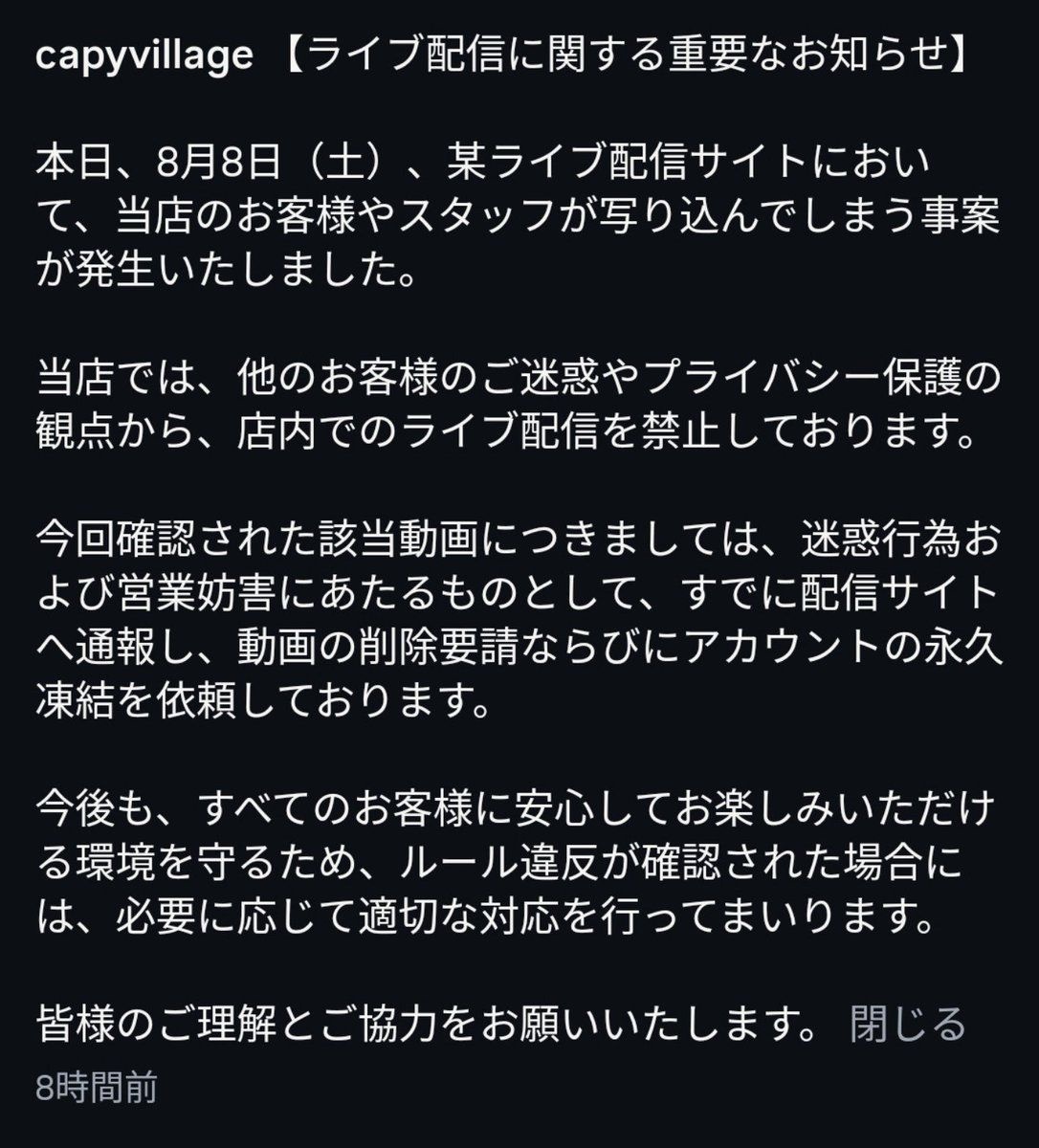
Task: Open the capyvillage profile username
Action: pos(144,58)
